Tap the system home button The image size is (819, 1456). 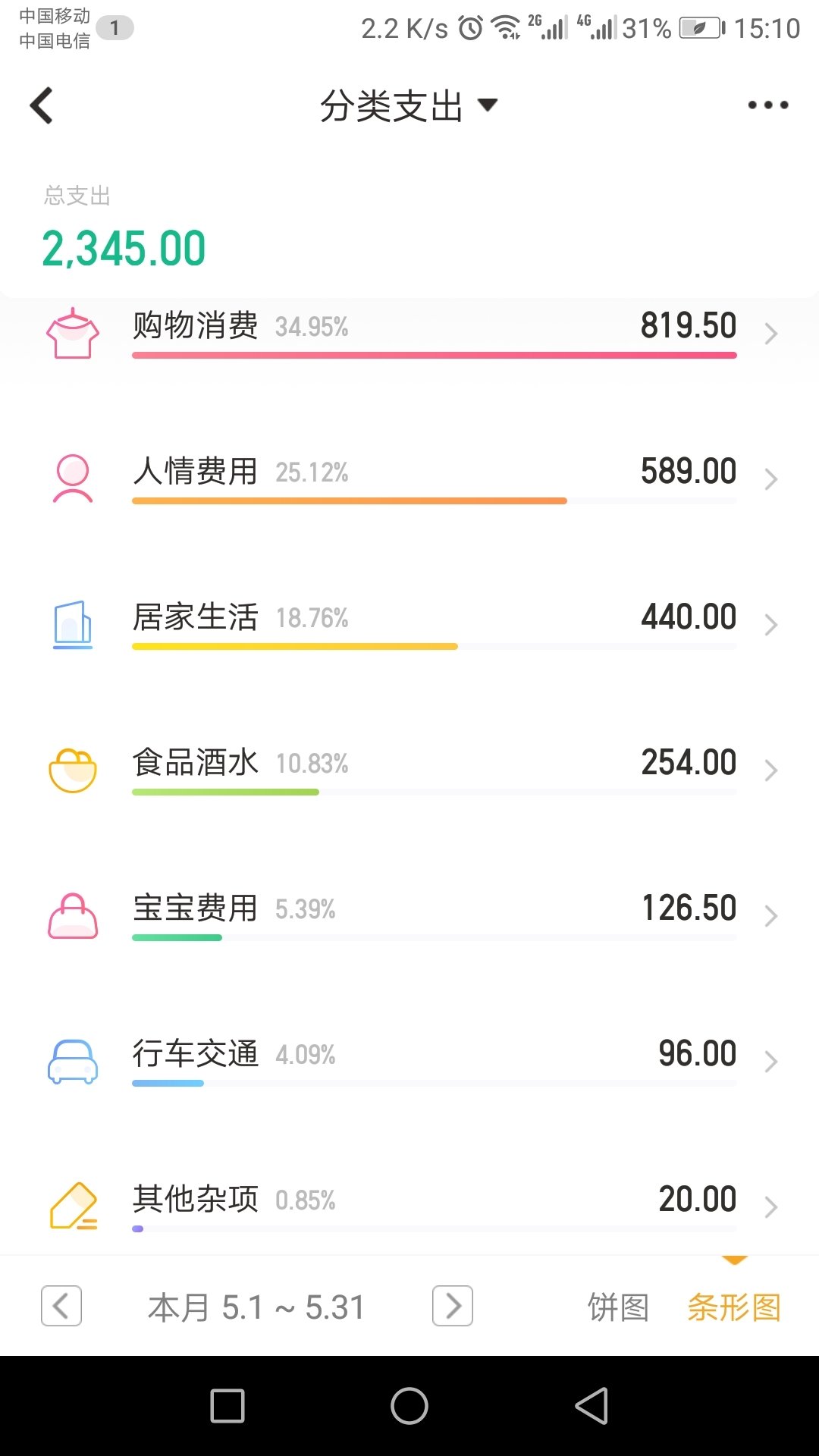tap(409, 1406)
